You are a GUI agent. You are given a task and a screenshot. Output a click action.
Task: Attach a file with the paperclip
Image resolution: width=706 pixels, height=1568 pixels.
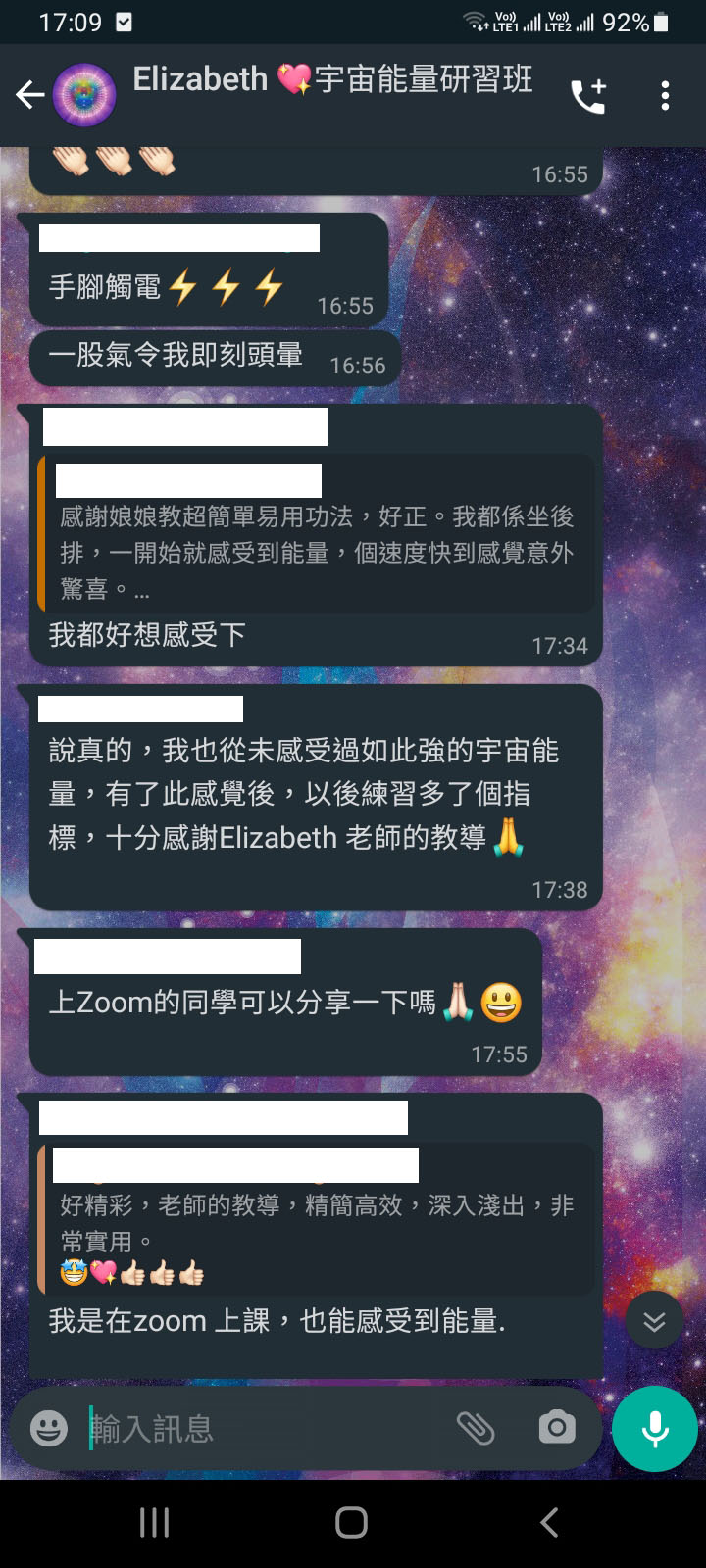[x=476, y=1428]
